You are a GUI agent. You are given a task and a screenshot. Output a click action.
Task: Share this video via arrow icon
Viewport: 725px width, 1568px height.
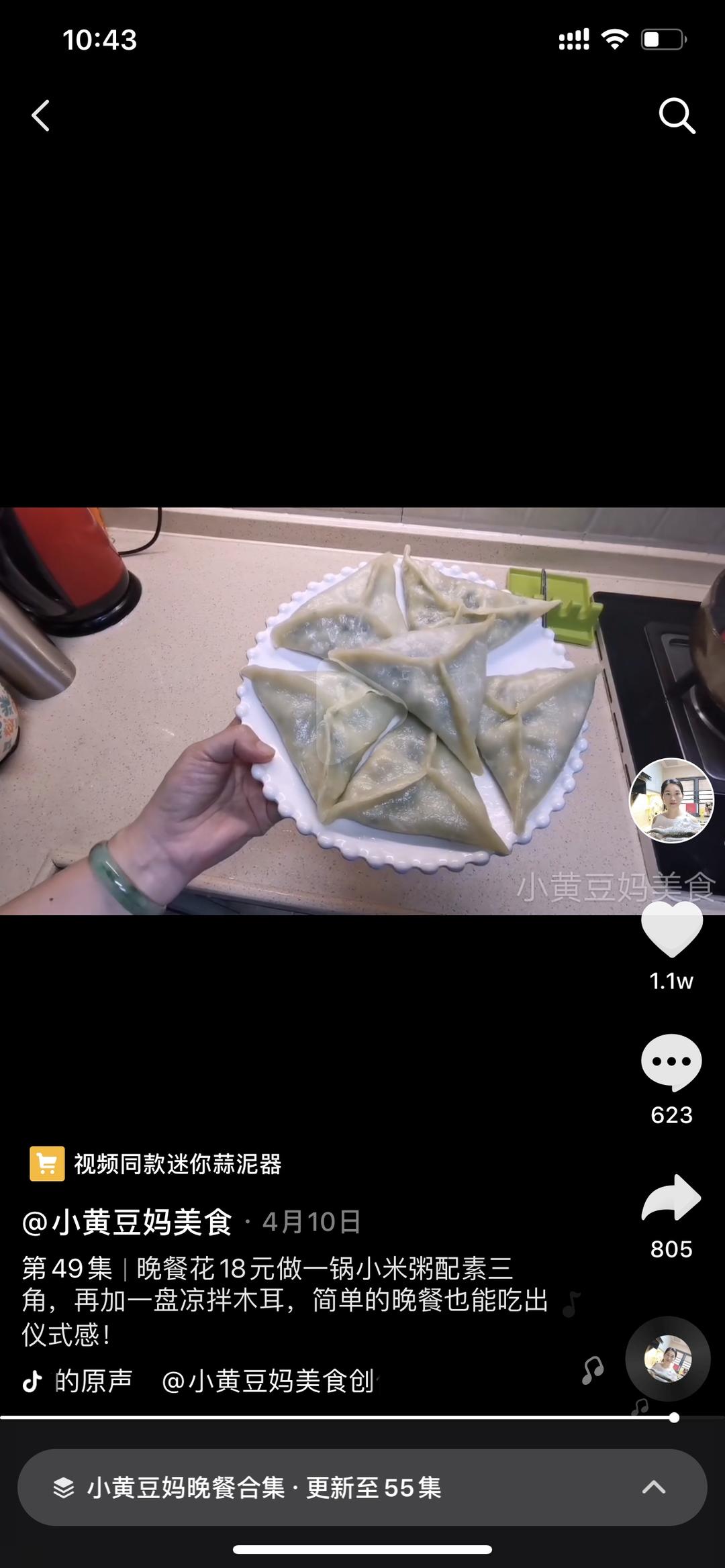pos(671,1198)
